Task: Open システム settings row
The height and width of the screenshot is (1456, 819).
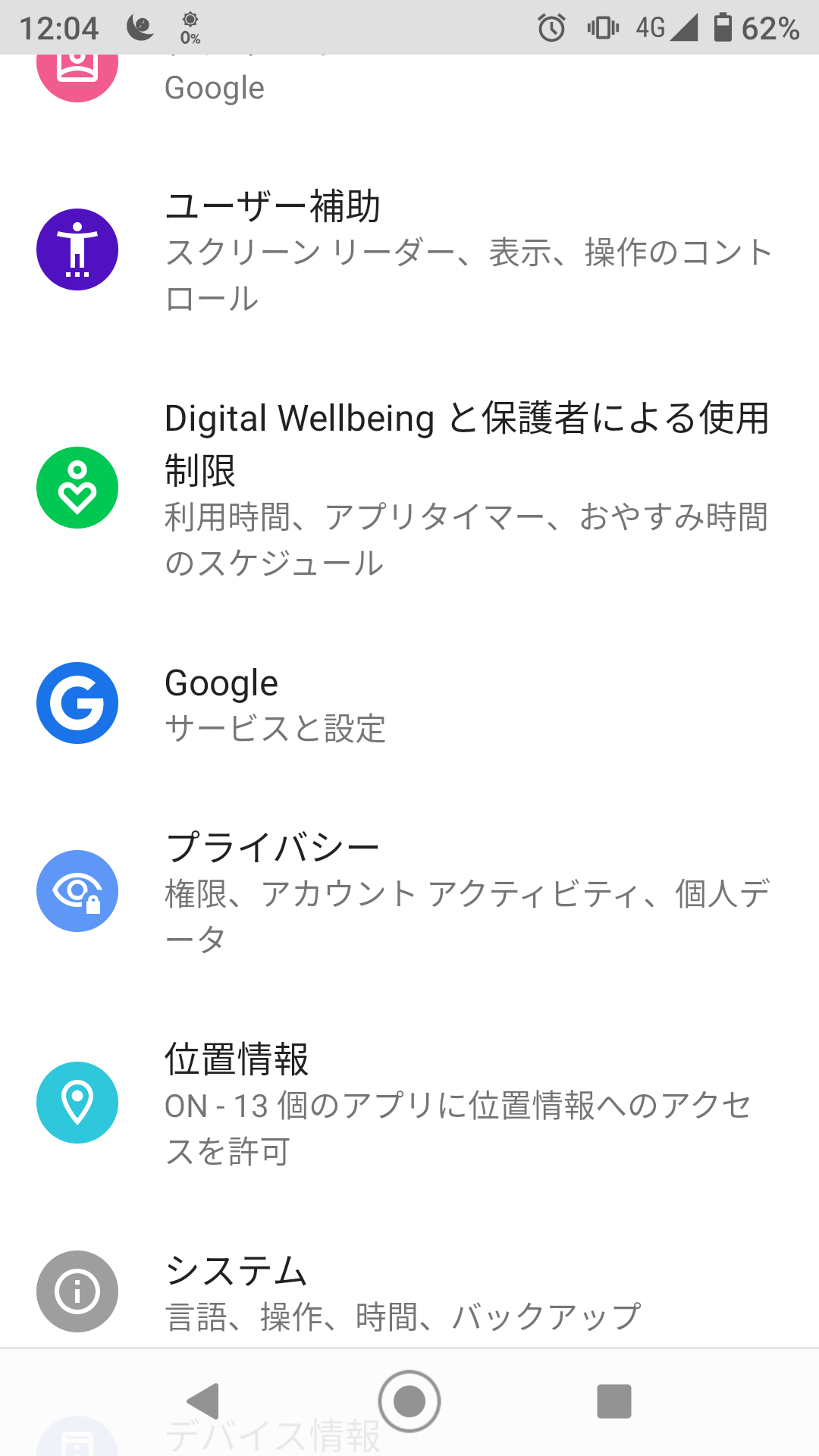Action: (x=409, y=1291)
